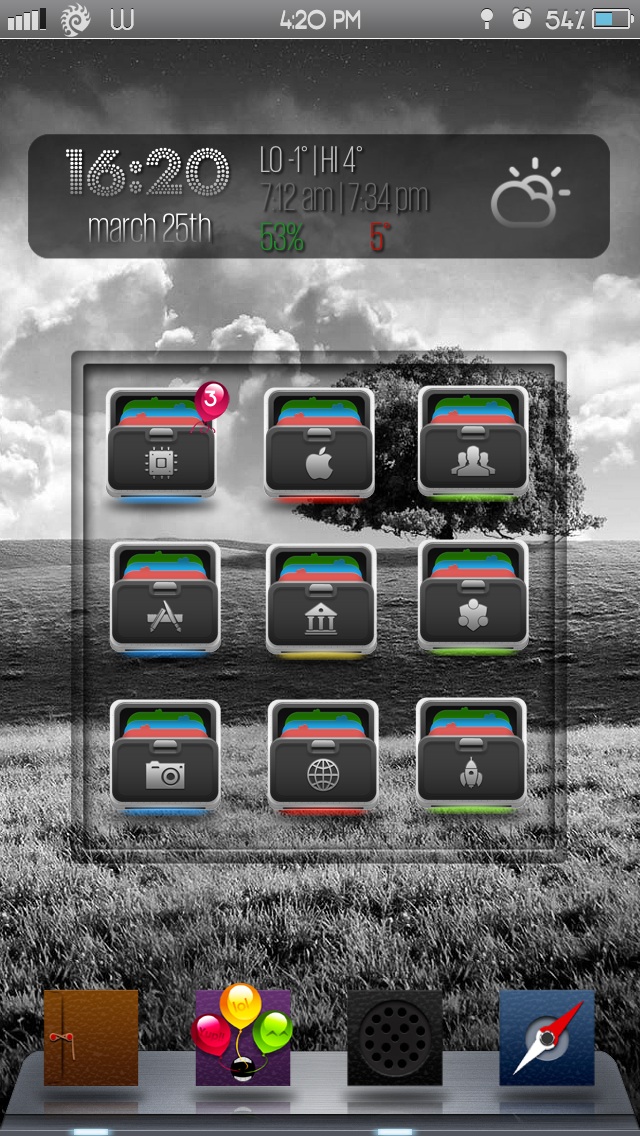Open the folder with people silhouettes
The height and width of the screenshot is (1136, 640).
473,442
